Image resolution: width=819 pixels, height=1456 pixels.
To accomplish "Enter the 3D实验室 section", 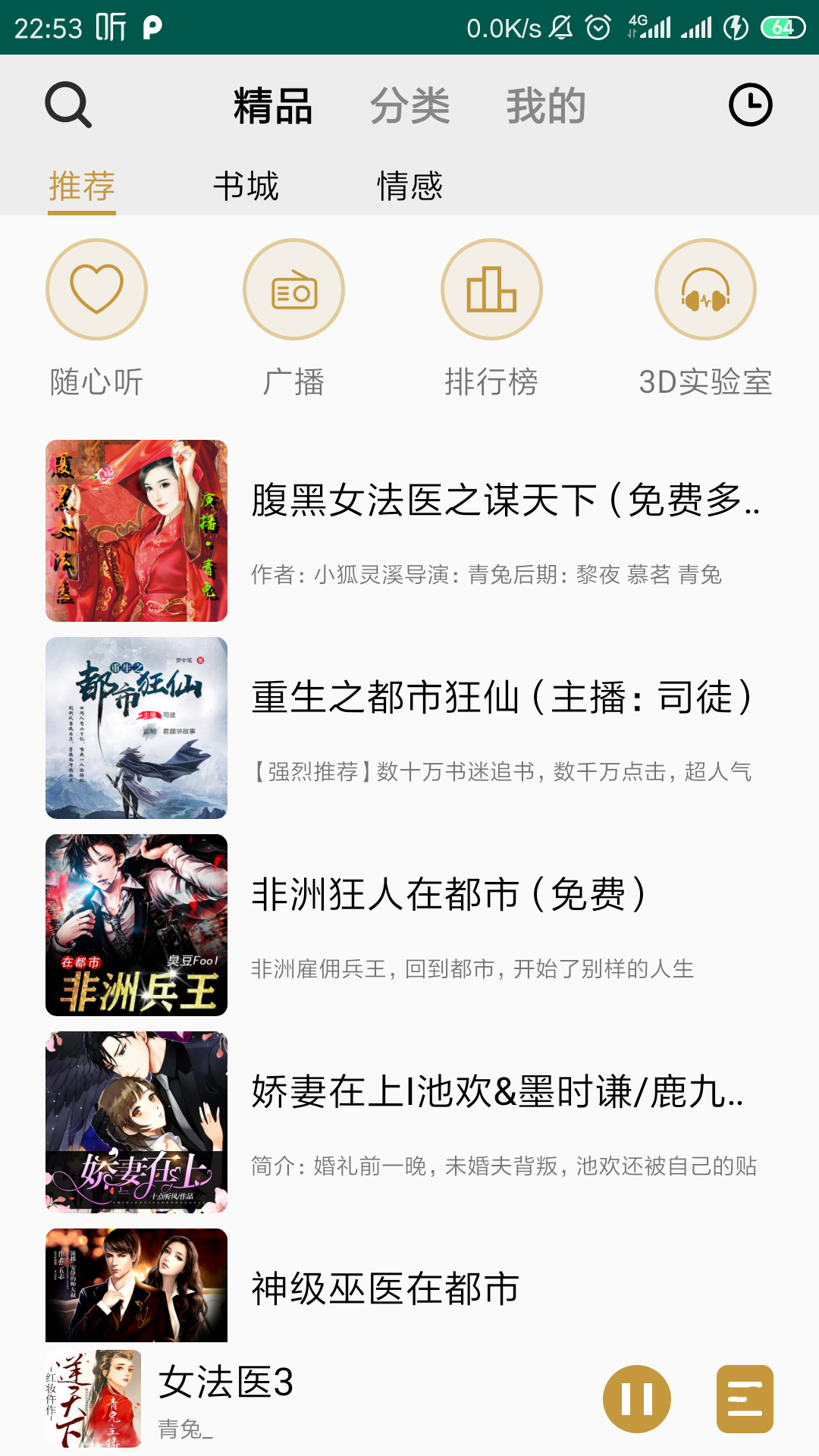I will pyautogui.click(x=705, y=290).
